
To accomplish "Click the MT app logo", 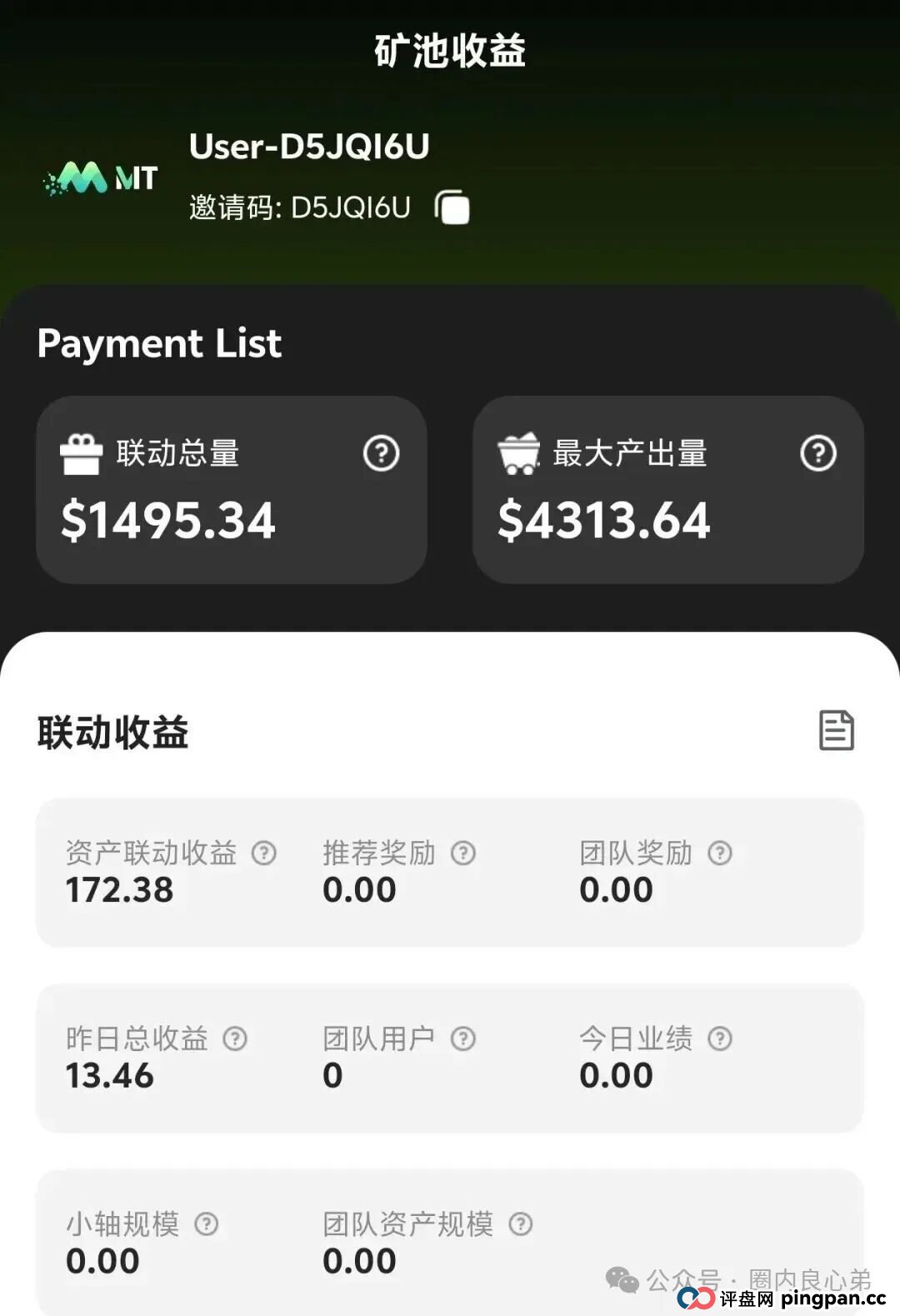I will pyautogui.click(x=100, y=175).
